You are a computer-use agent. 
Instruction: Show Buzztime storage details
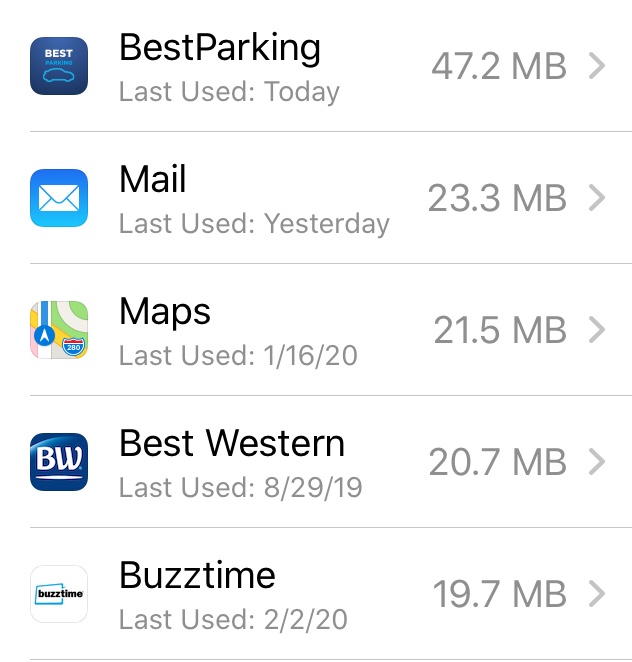[316, 594]
